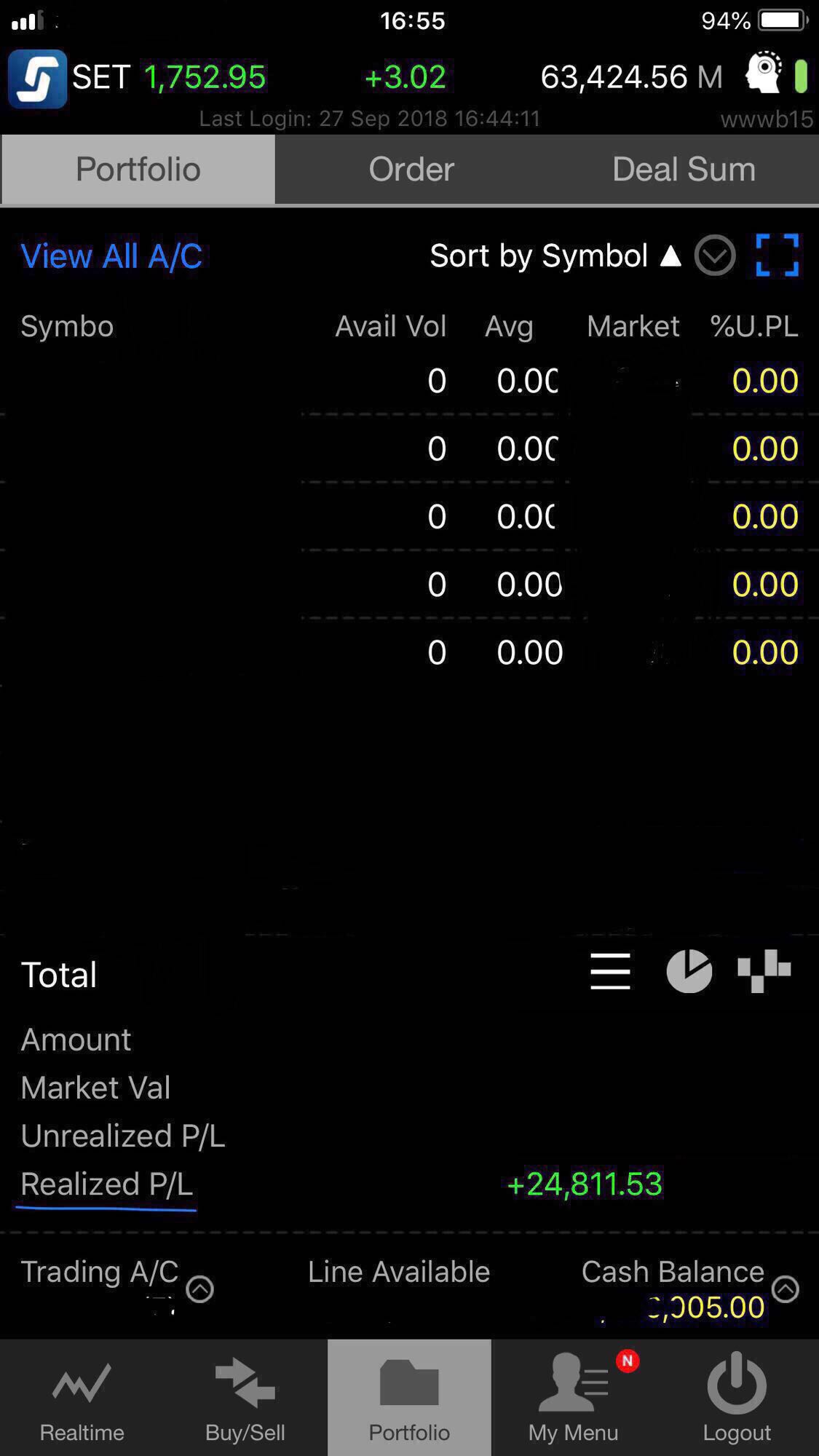Screen dimensions: 819x1456
Task: Switch to the Order tab
Action: [411, 169]
